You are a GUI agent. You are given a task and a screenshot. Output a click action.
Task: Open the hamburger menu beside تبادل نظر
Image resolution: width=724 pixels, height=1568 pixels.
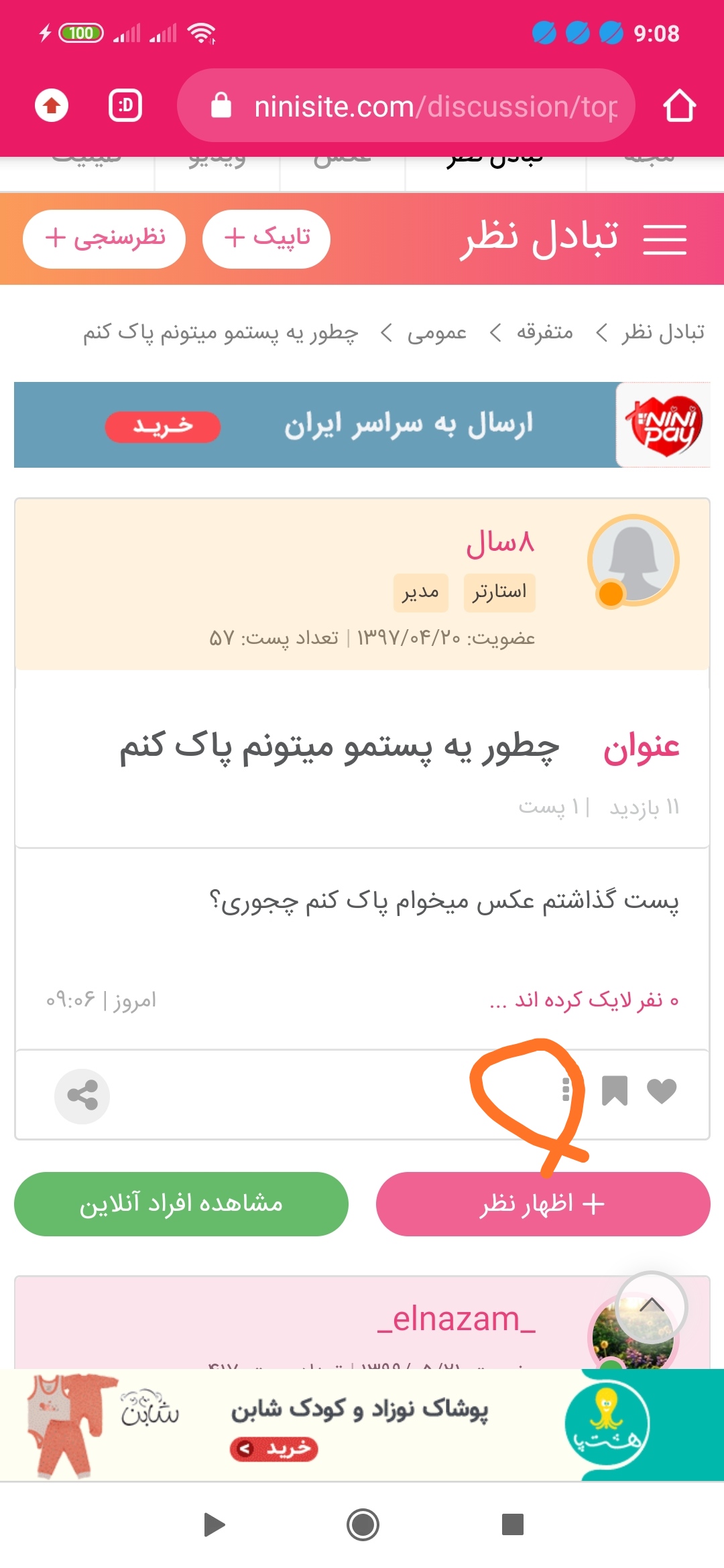point(664,239)
